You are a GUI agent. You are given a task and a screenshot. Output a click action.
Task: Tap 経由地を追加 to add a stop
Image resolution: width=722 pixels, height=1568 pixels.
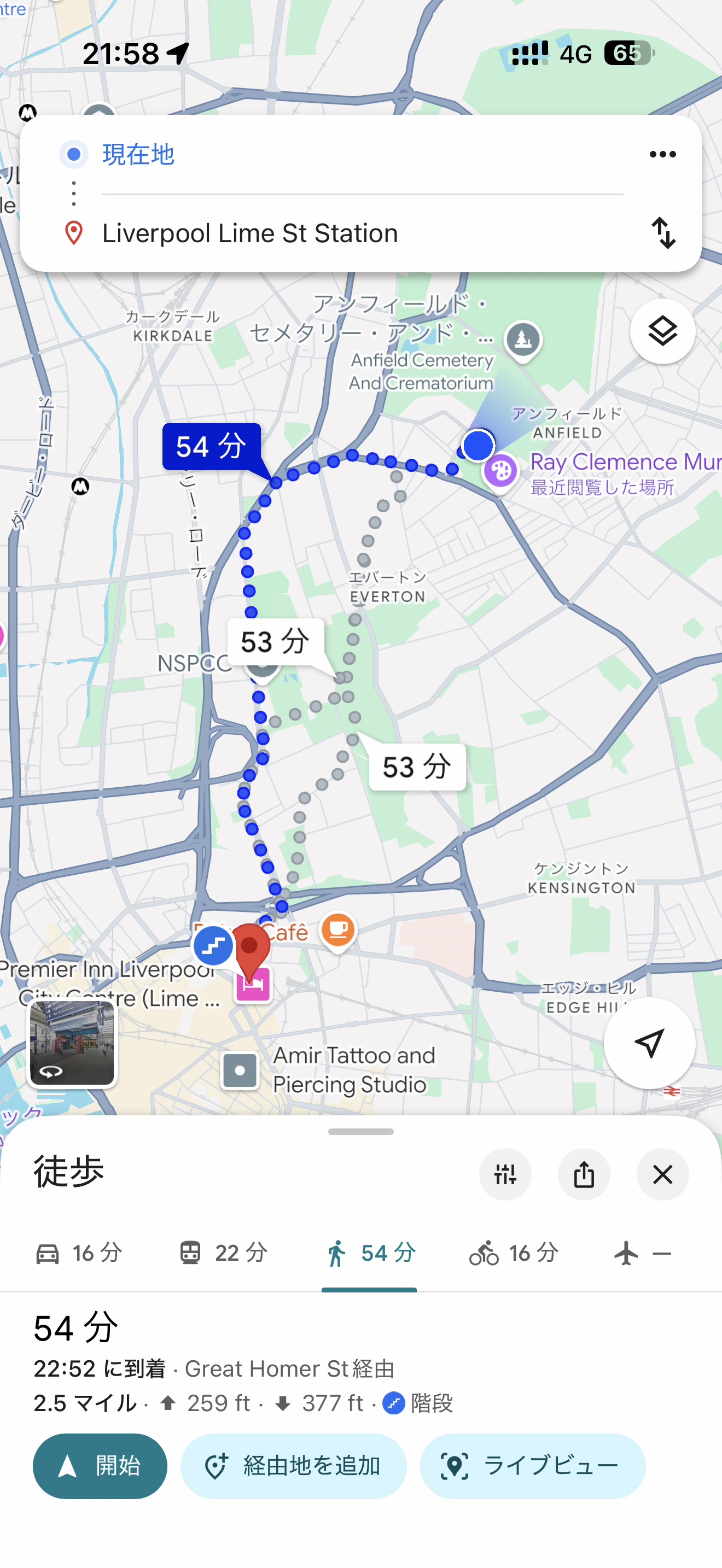tap(293, 1466)
